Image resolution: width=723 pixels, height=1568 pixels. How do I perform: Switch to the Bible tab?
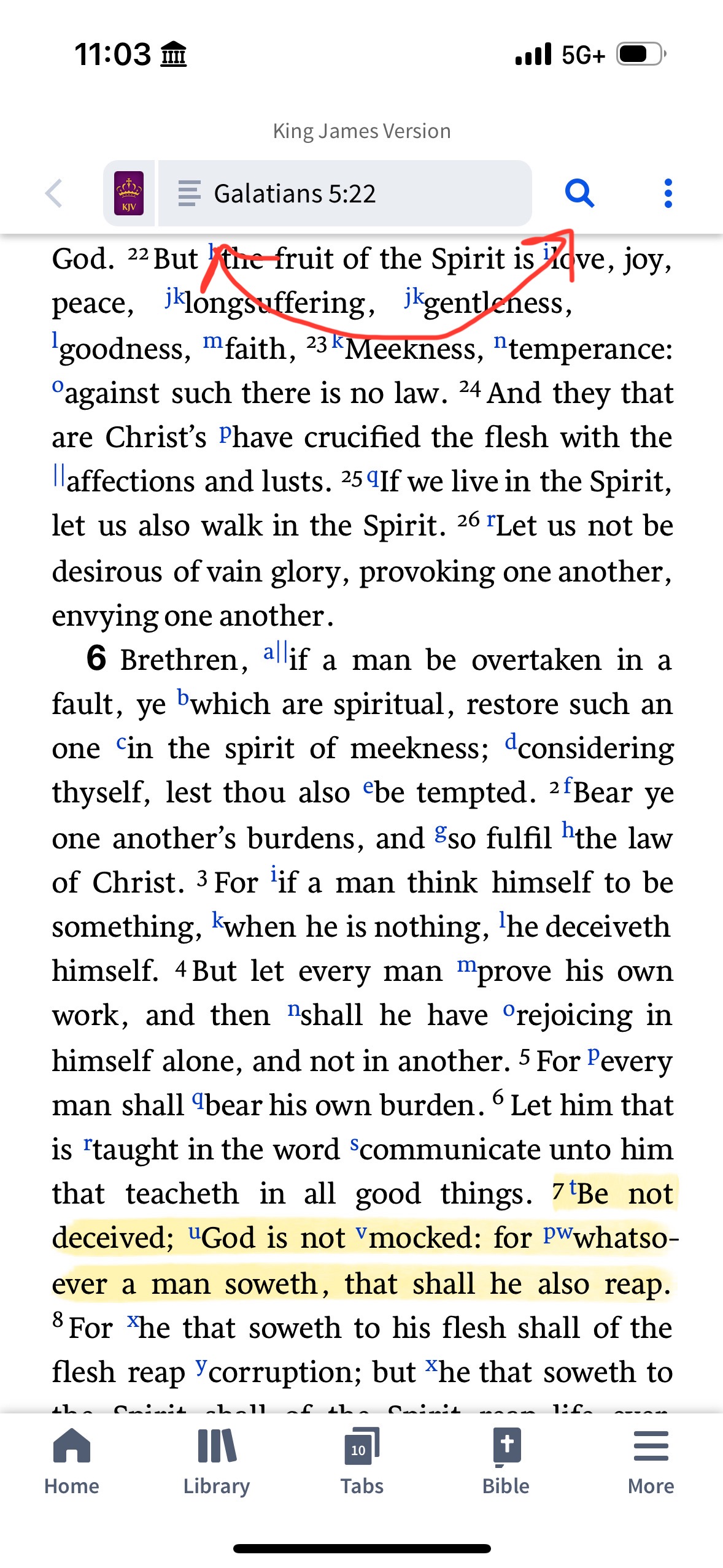506,1462
